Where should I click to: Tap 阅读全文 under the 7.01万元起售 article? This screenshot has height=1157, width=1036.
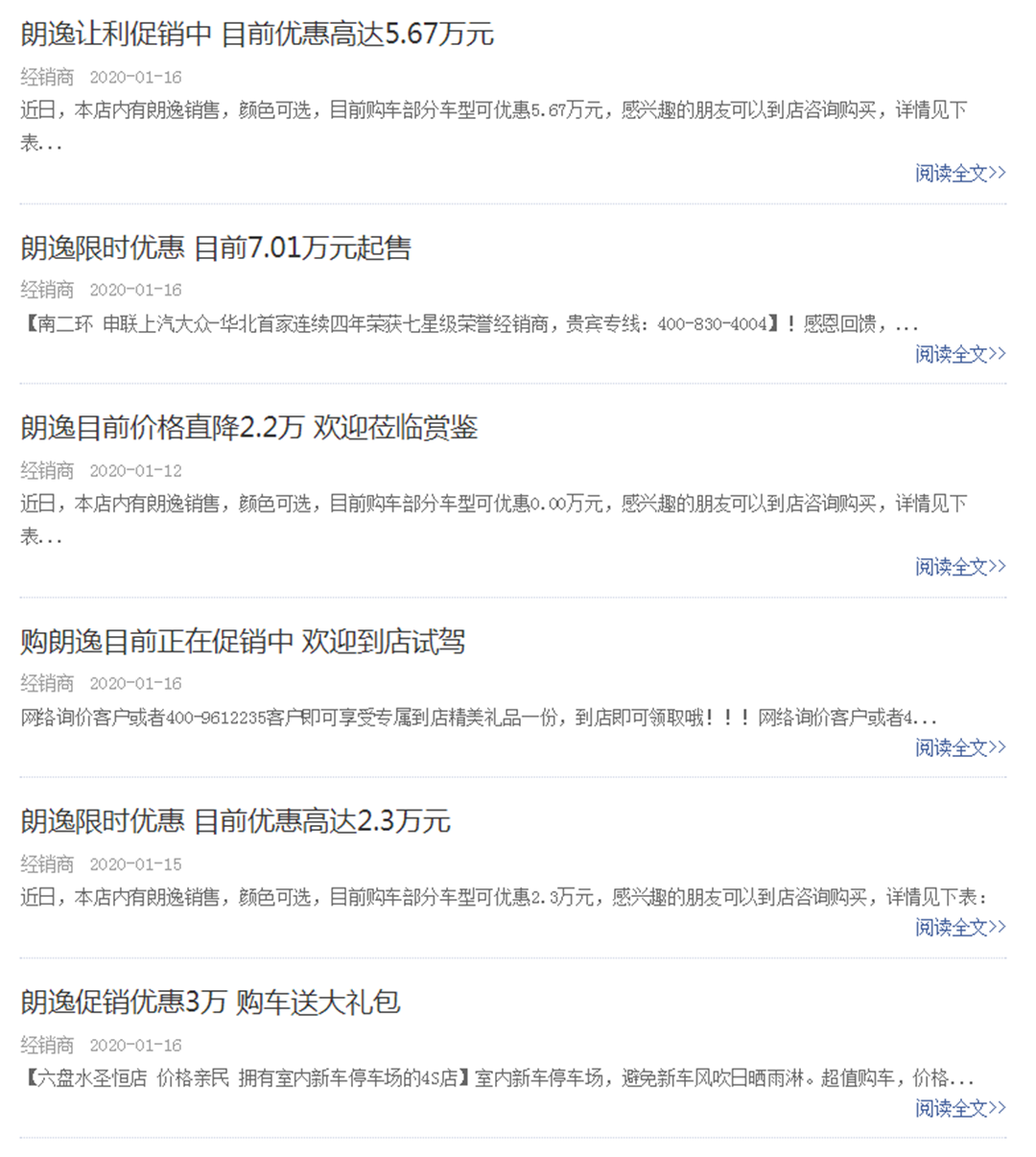959,354
